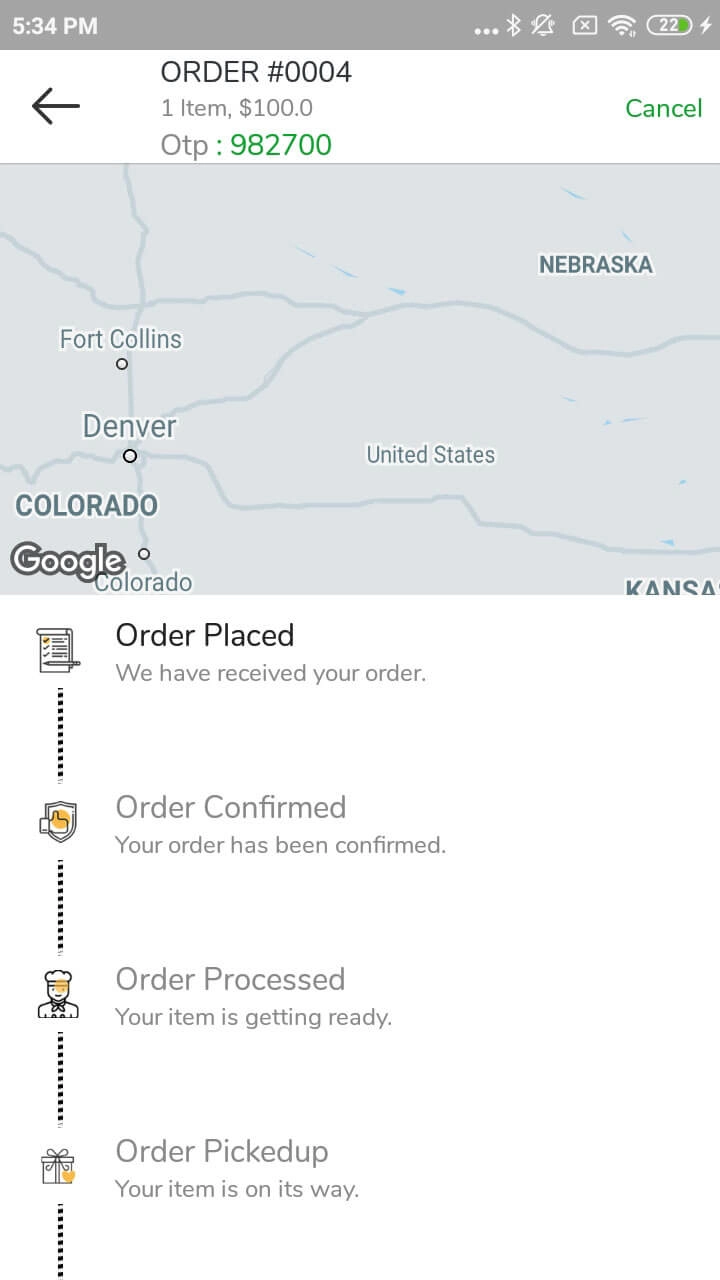Click the Order Processed chef icon
Viewport: 720px width, 1280px height.
click(x=57, y=993)
